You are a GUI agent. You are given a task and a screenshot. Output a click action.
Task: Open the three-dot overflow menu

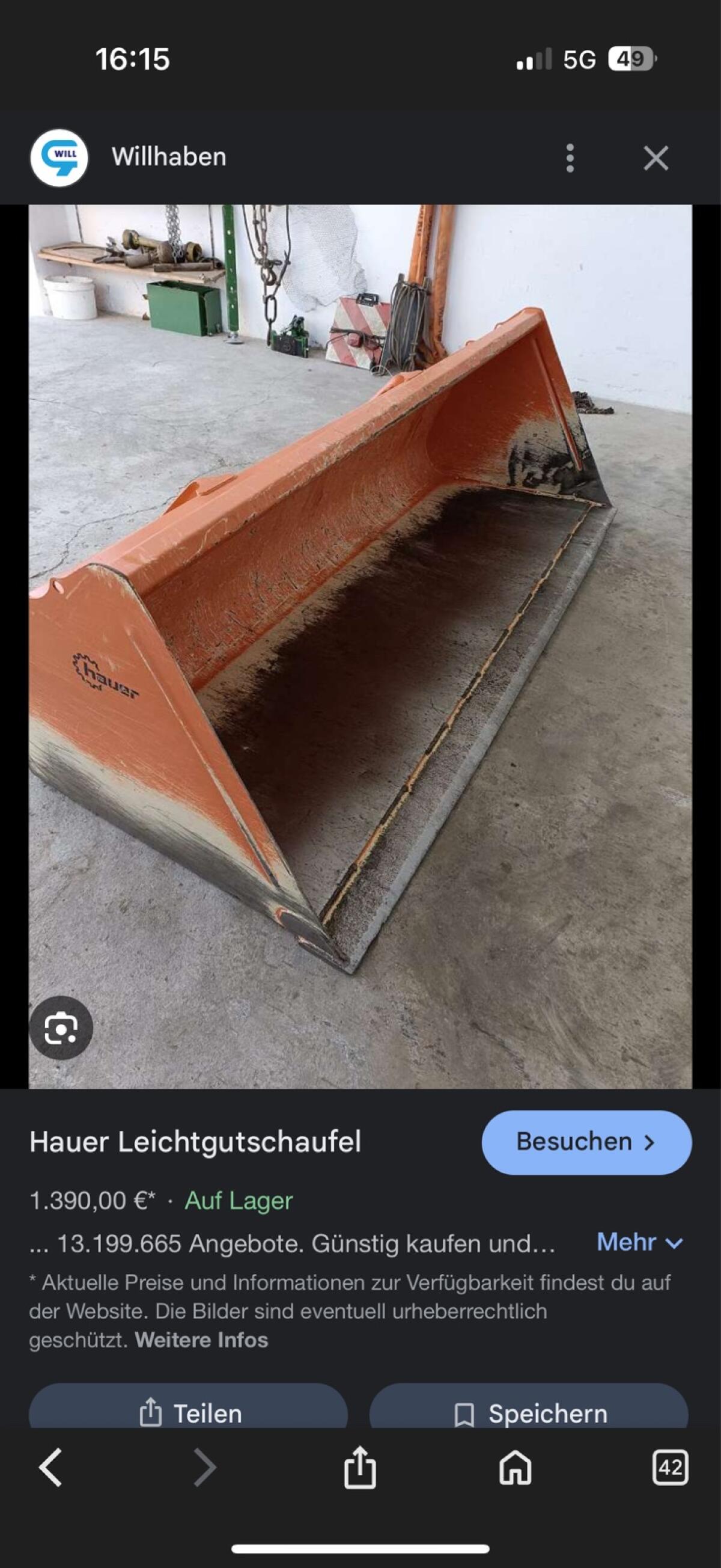570,158
